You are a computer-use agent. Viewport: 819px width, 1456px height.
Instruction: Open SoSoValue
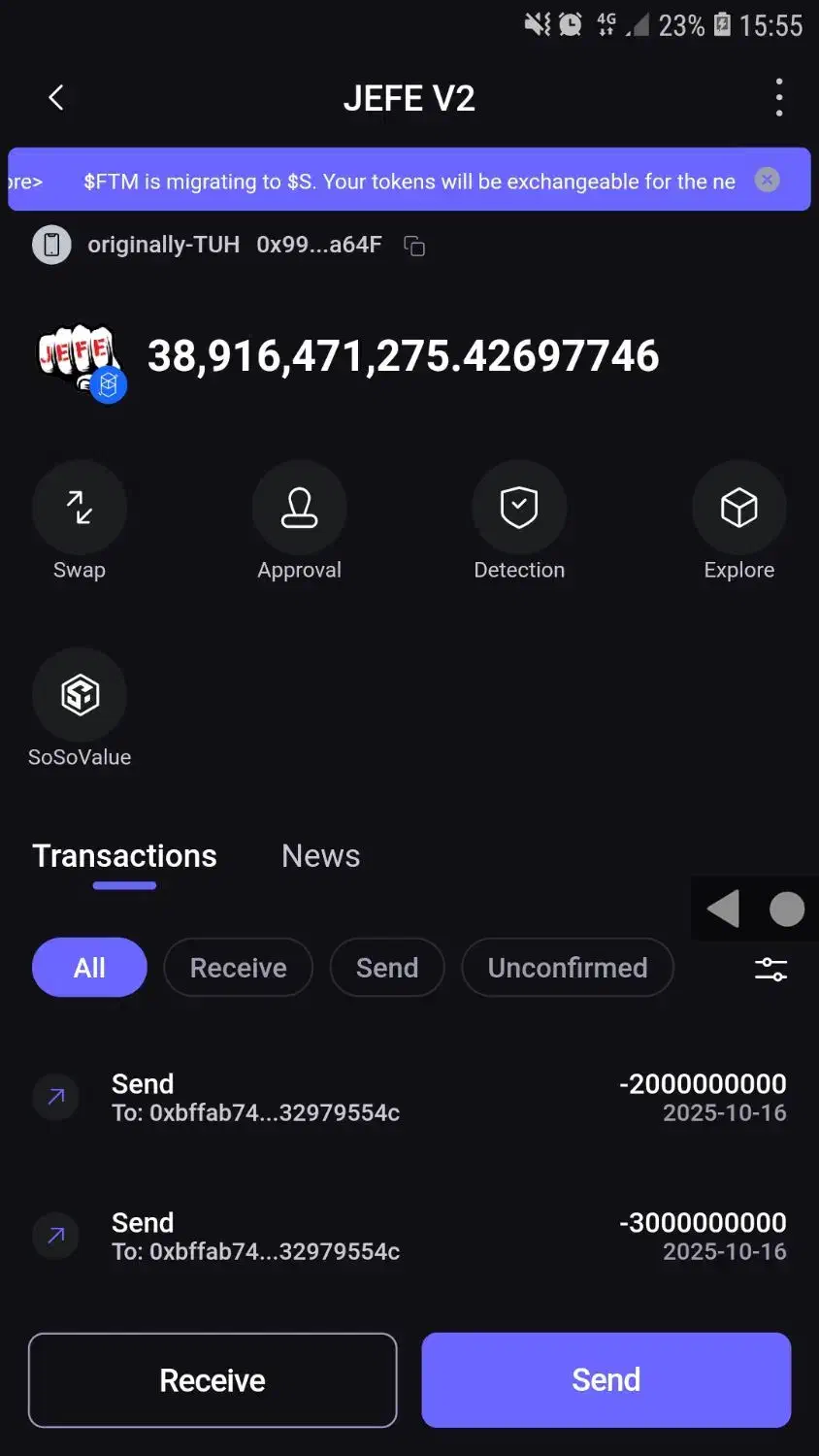(x=80, y=695)
